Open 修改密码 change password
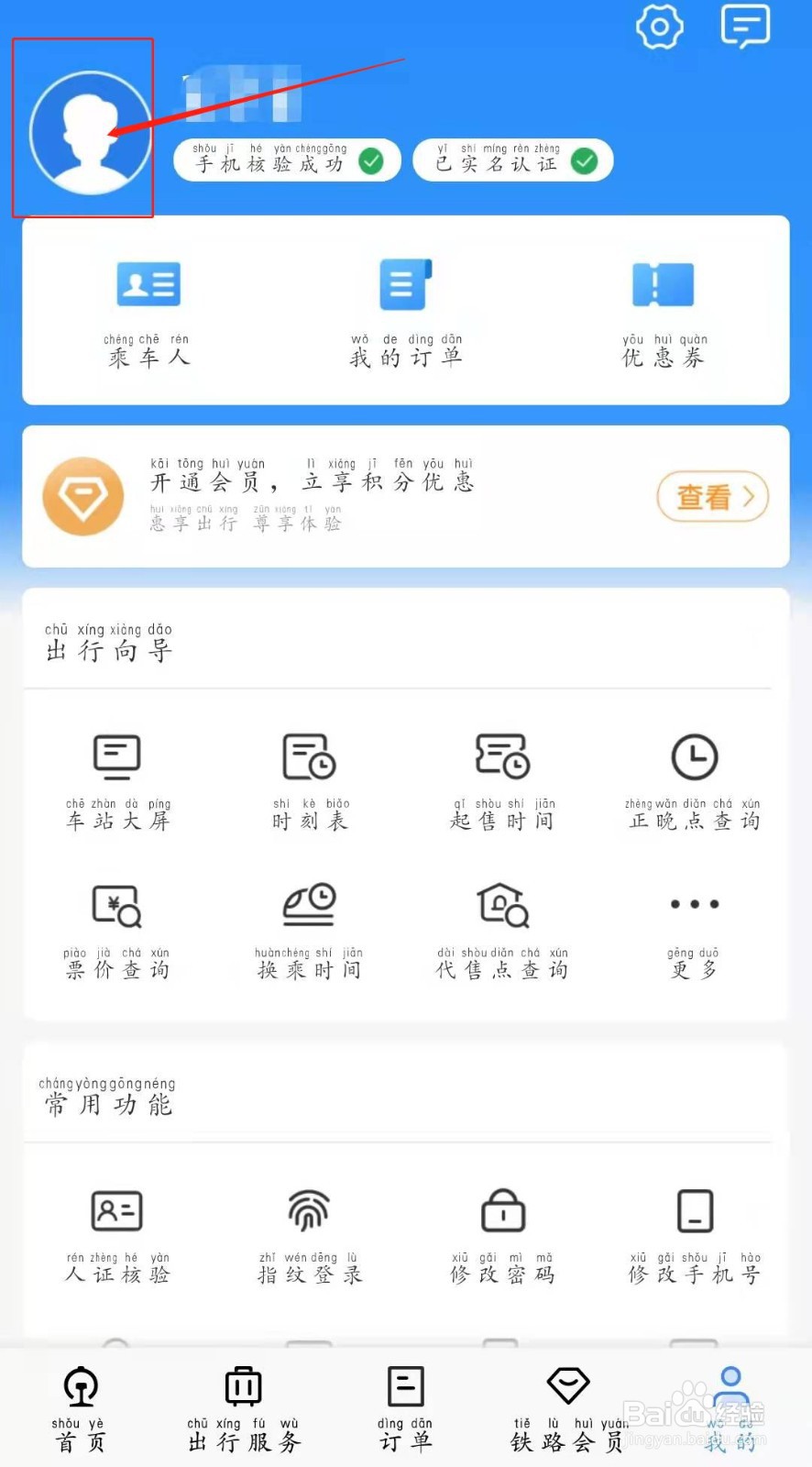The width and height of the screenshot is (812, 1467). point(502,1237)
